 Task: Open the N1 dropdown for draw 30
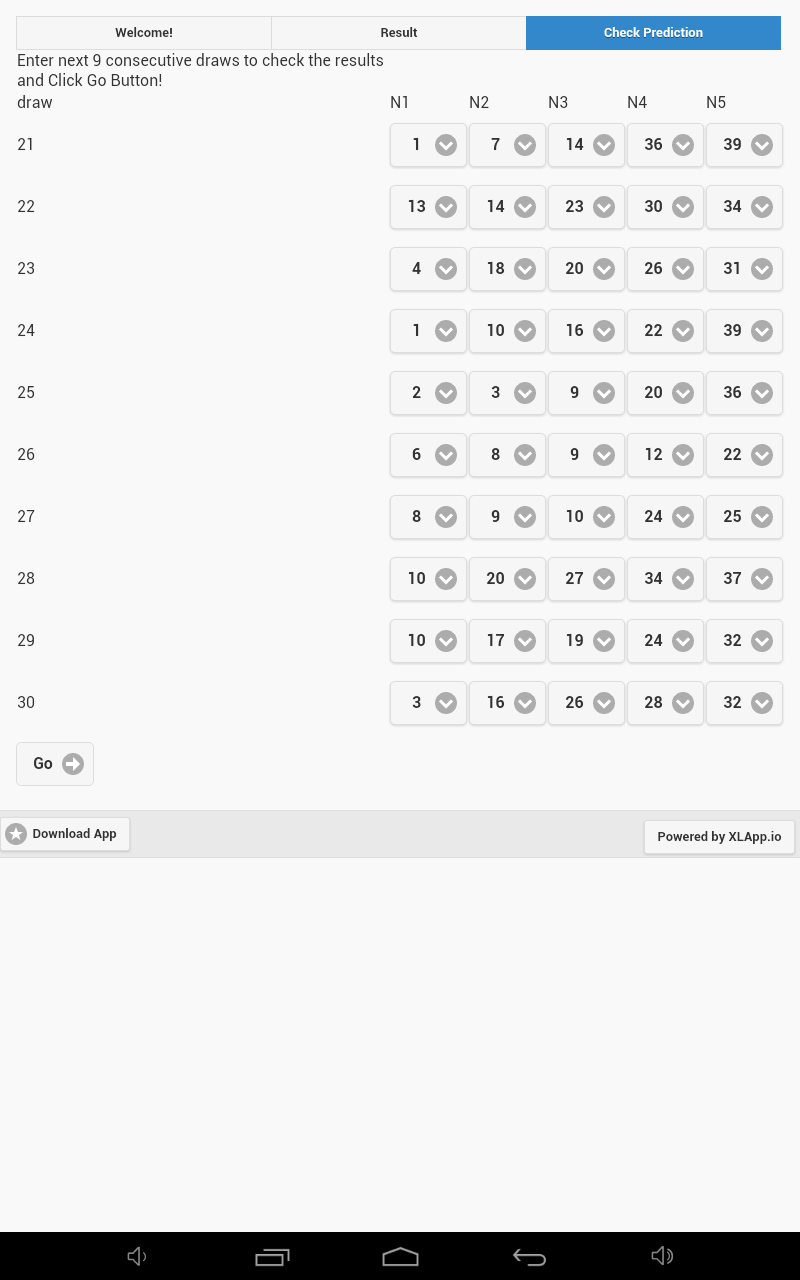[428, 703]
